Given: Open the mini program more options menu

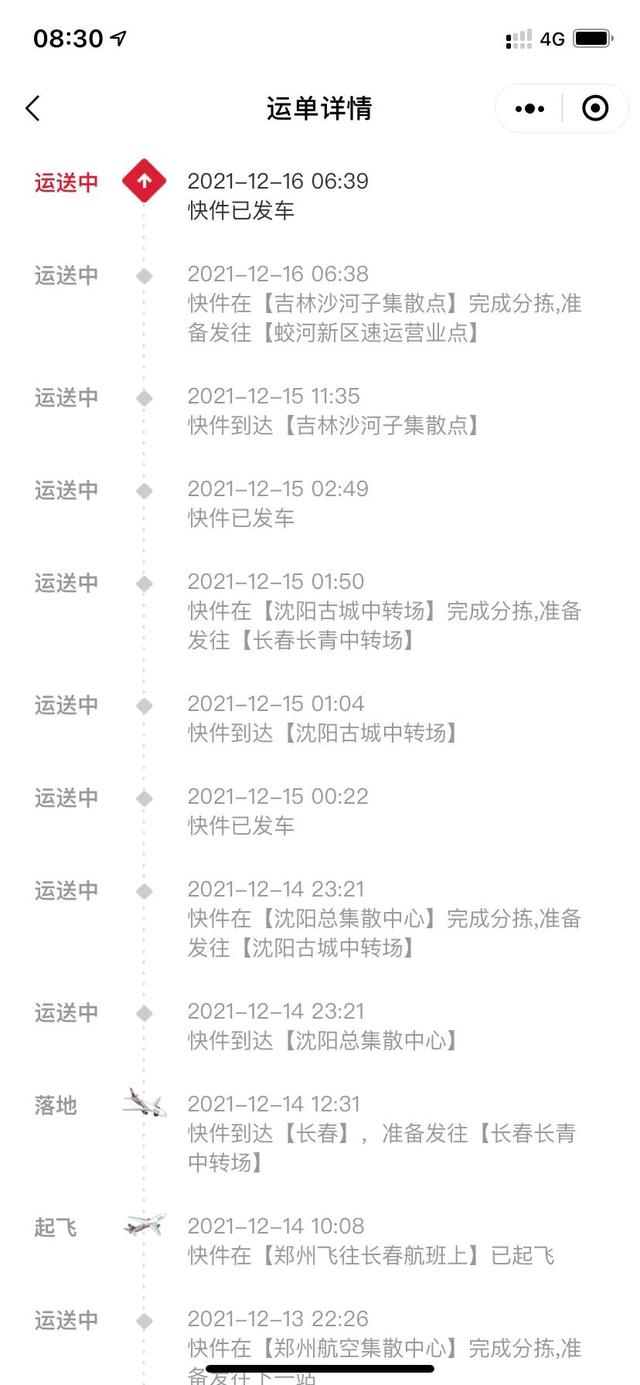Looking at the screenshot, I should [x=530, y=108].
